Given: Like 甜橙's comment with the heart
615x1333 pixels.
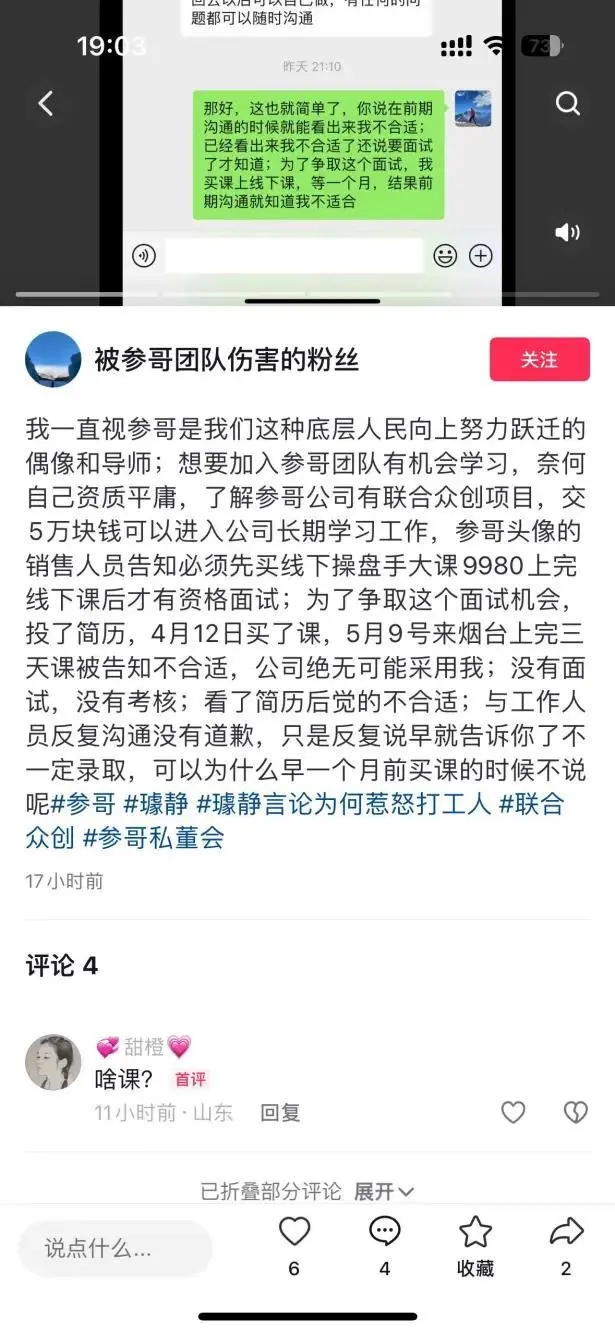Looking at the screenshot, I should coord(513,1112).
